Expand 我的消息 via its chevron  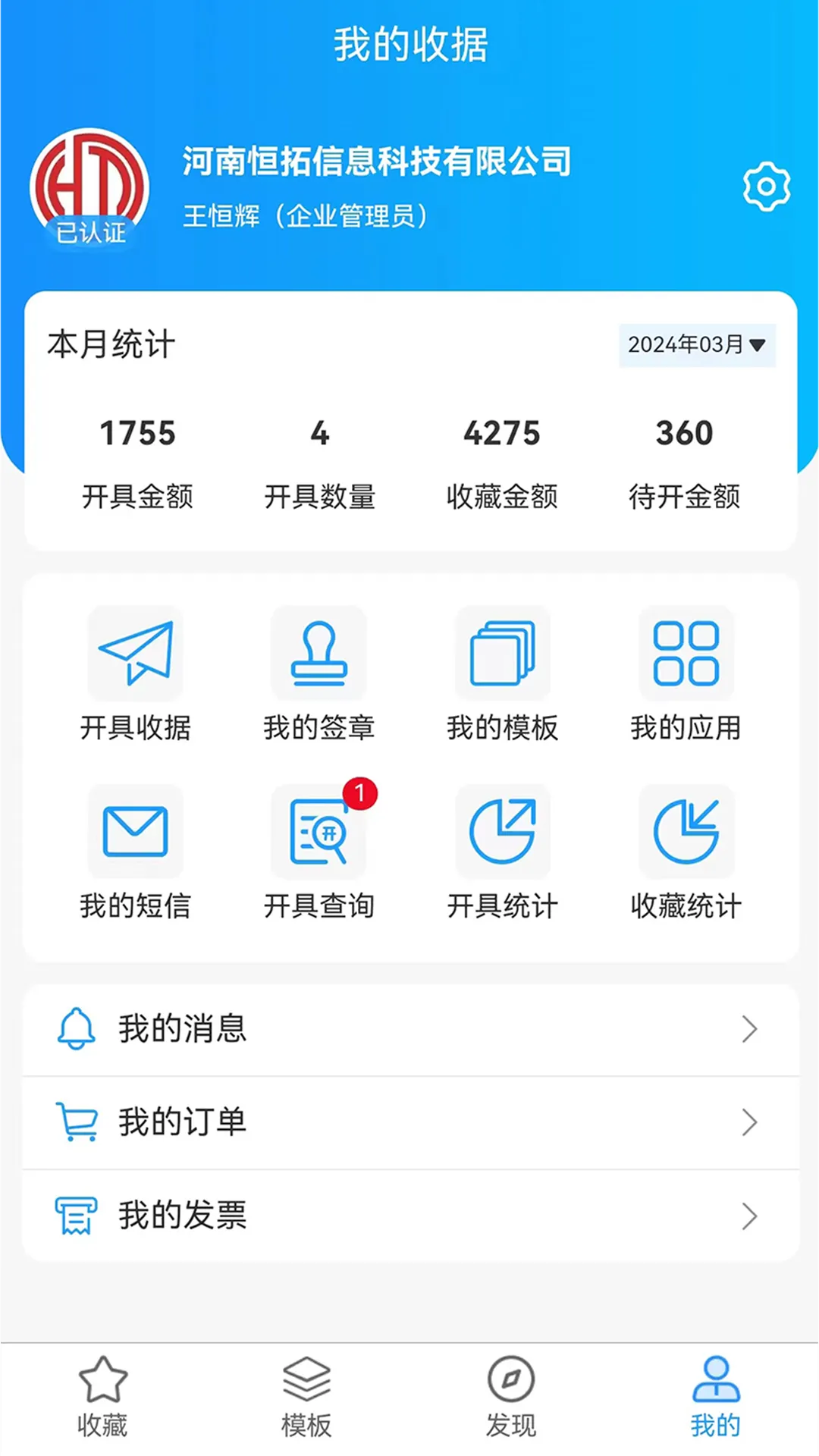click(751, 1029)
